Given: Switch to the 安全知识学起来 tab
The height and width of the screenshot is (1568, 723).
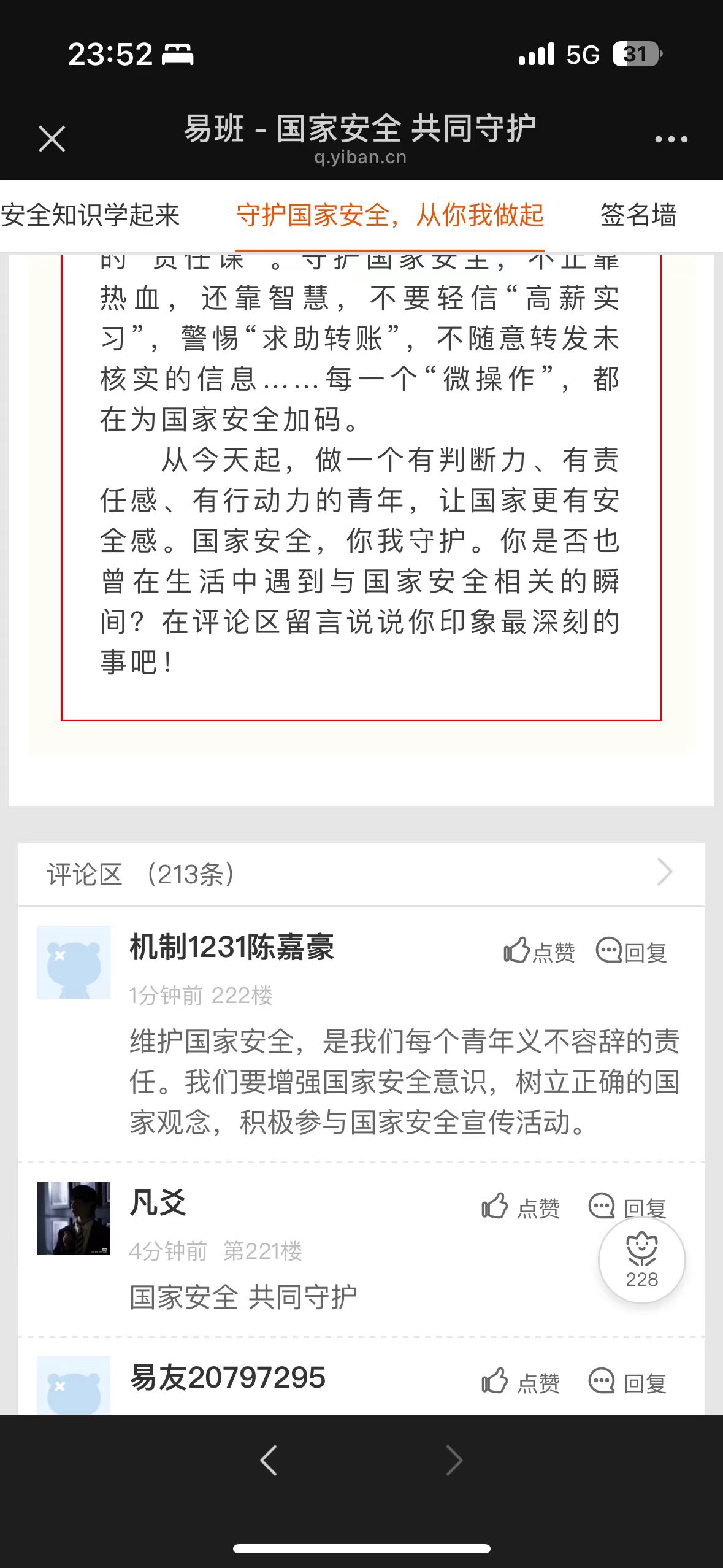Looking at the screenshot, I should pos(90,215).
